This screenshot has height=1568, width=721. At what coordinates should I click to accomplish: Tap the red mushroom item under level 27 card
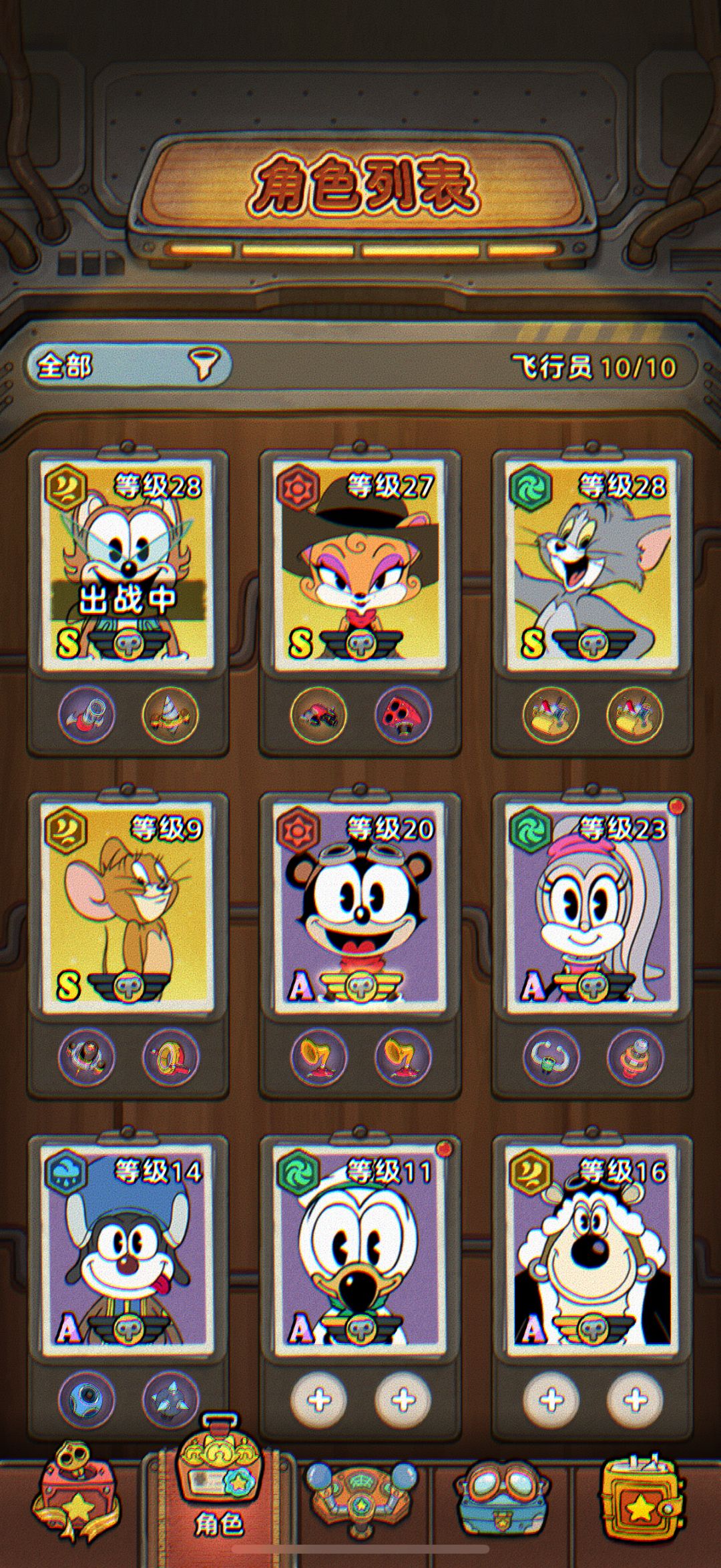coord(403,715)
